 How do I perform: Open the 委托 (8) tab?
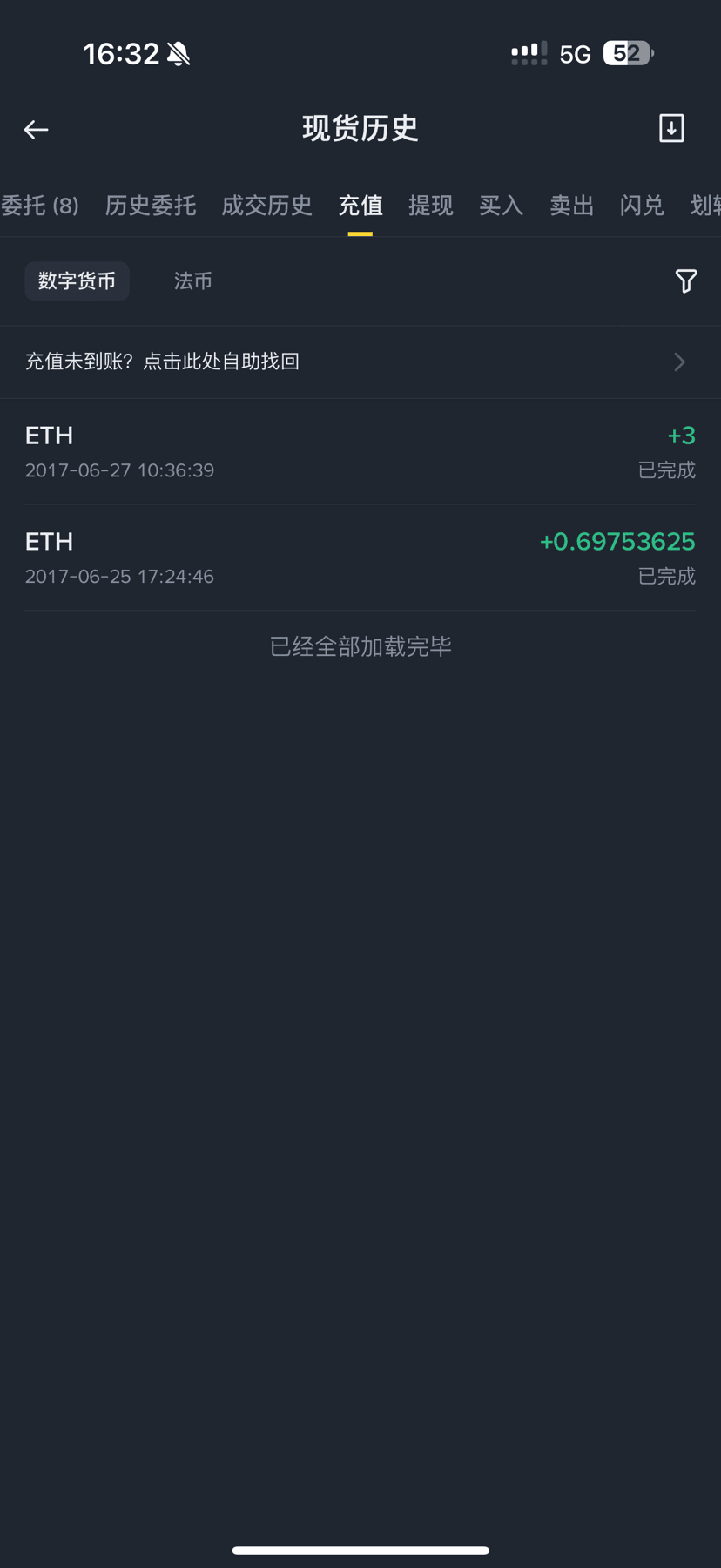(x=40, y=206)
